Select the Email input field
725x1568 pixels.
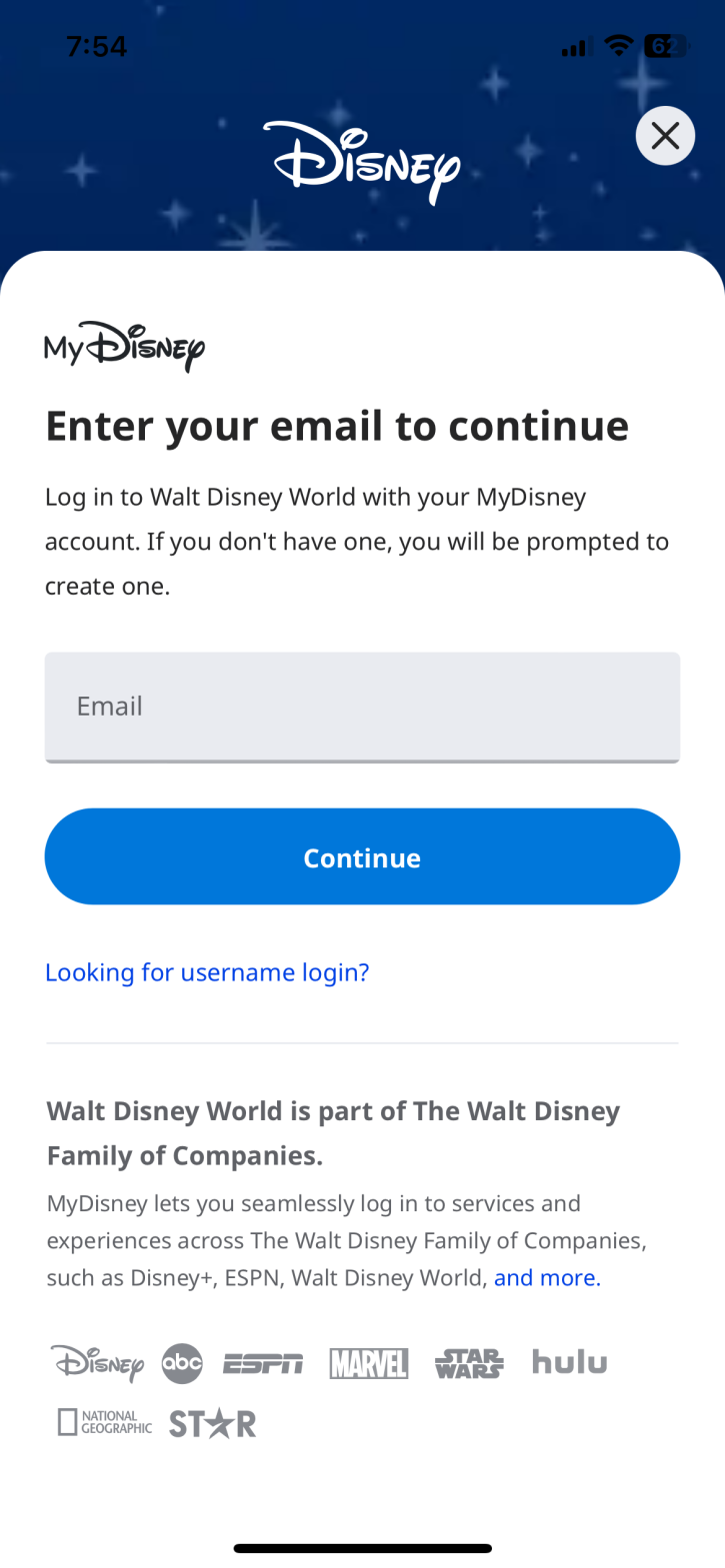(x=362, y=707)
